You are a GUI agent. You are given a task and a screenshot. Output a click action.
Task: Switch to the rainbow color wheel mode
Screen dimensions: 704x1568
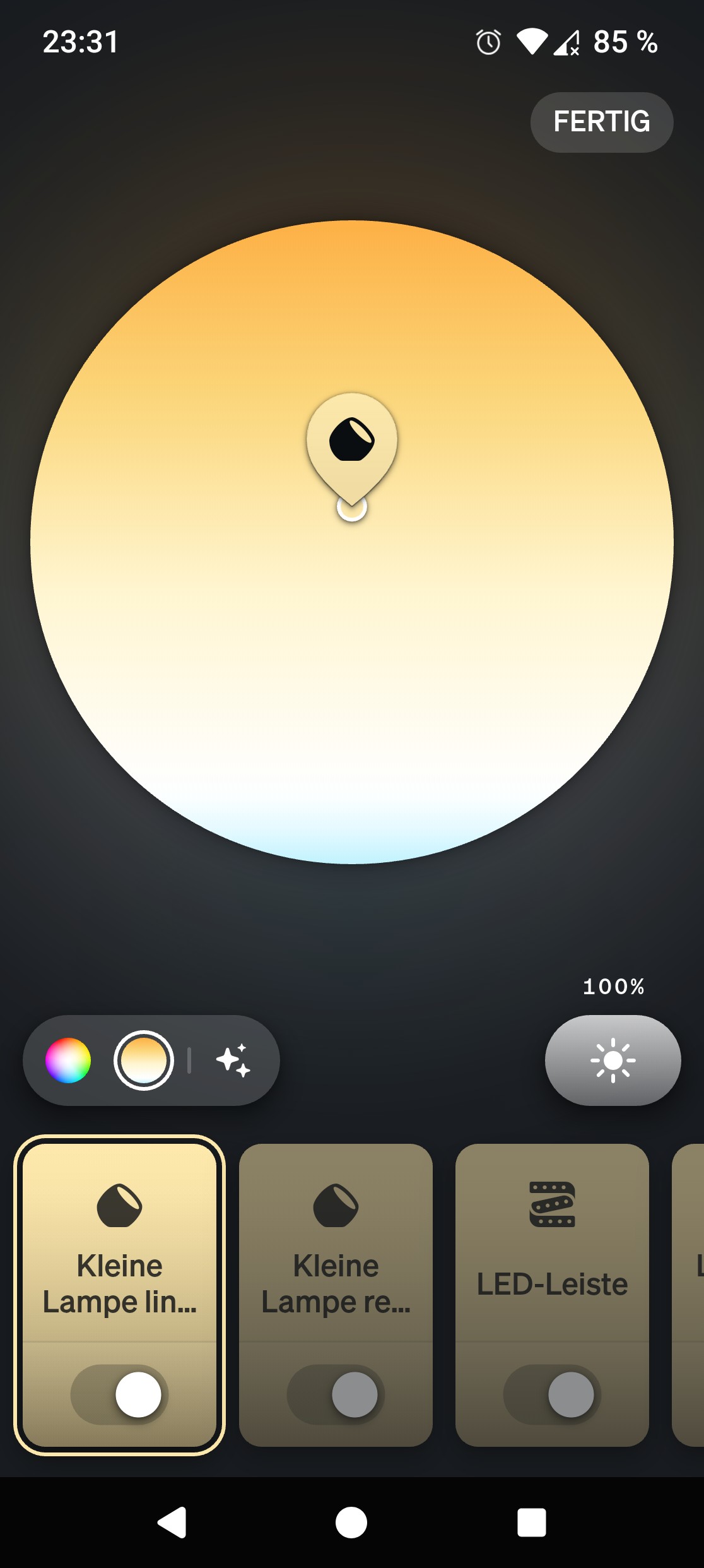coord(68,1060)
